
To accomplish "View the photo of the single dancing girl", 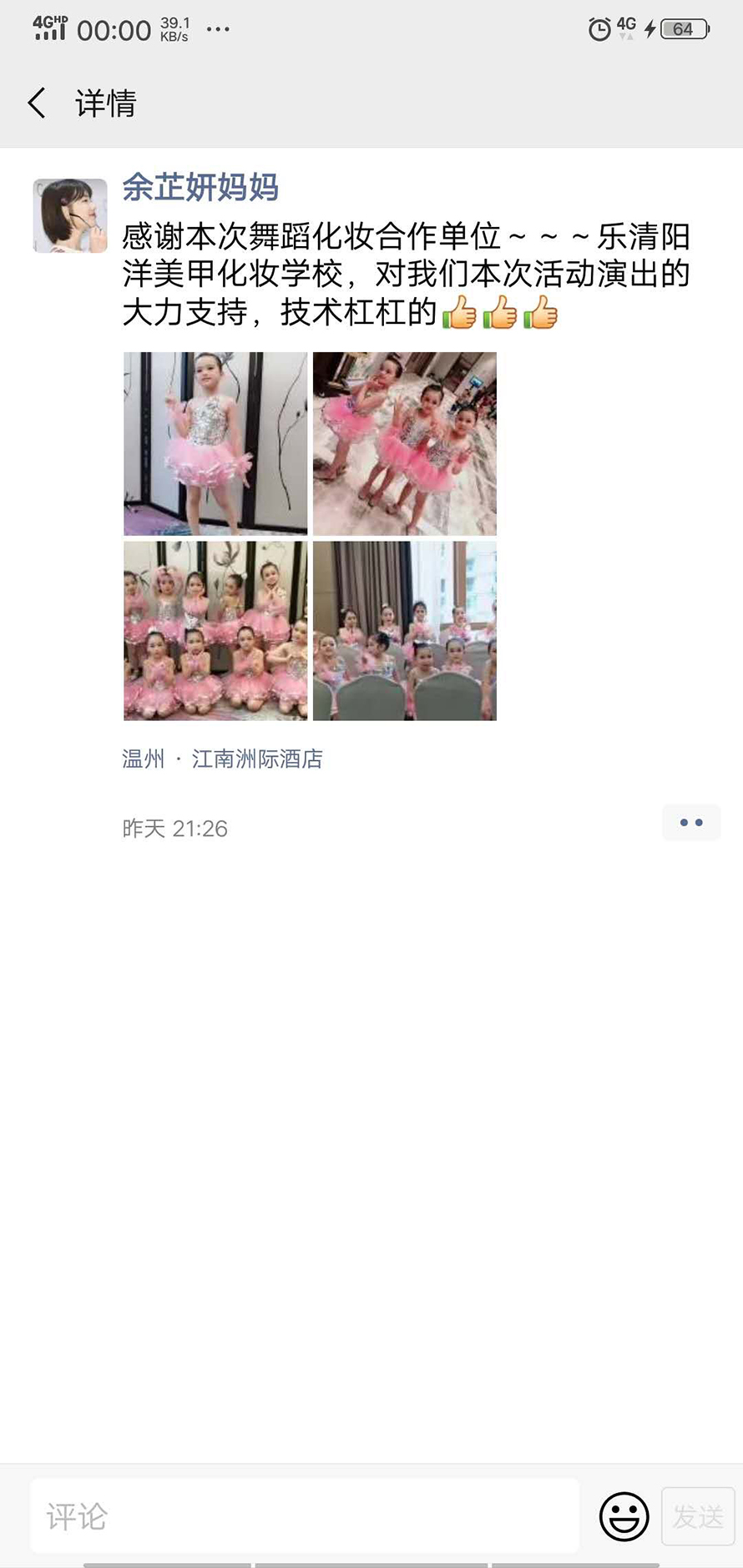I will [215, 443].
